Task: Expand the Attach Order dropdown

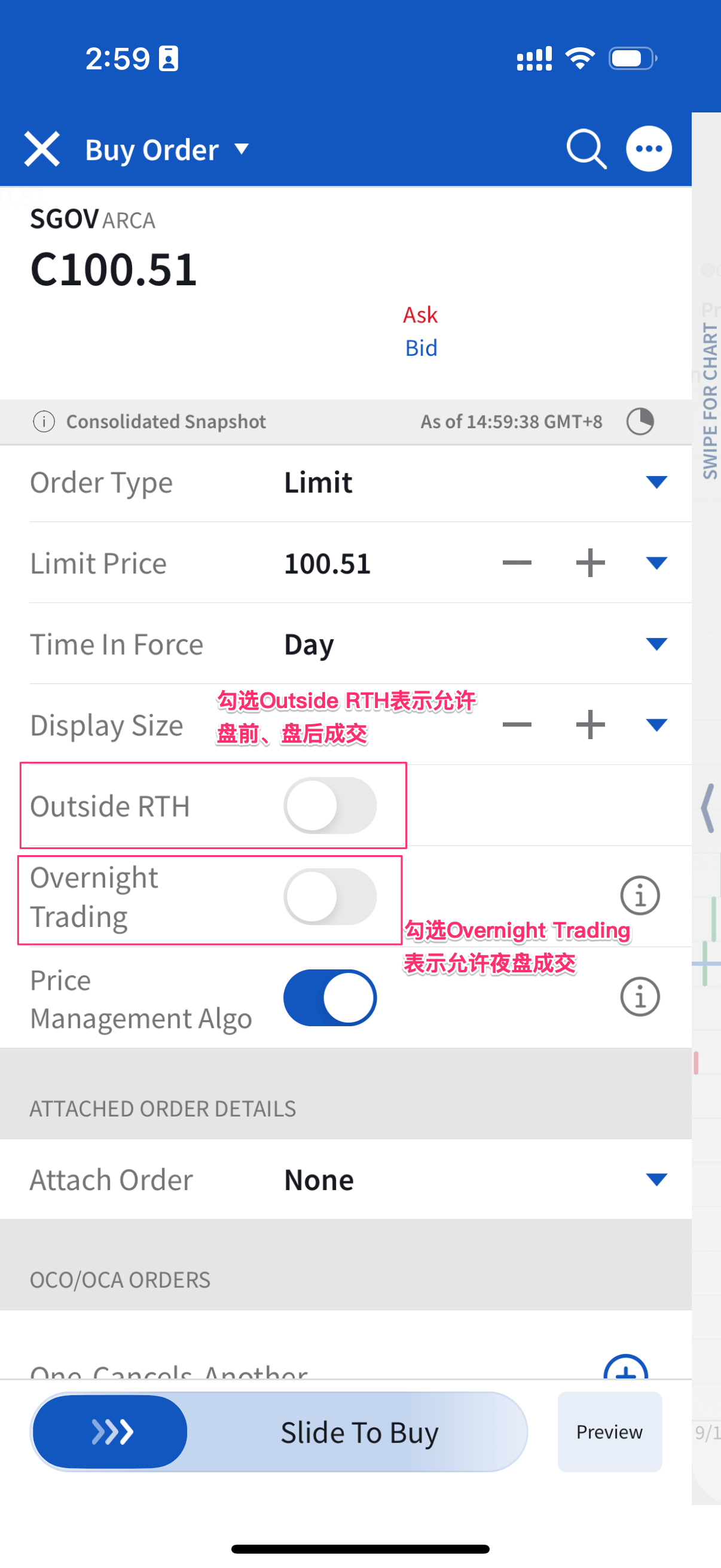Action: (x=656, y=1180)
